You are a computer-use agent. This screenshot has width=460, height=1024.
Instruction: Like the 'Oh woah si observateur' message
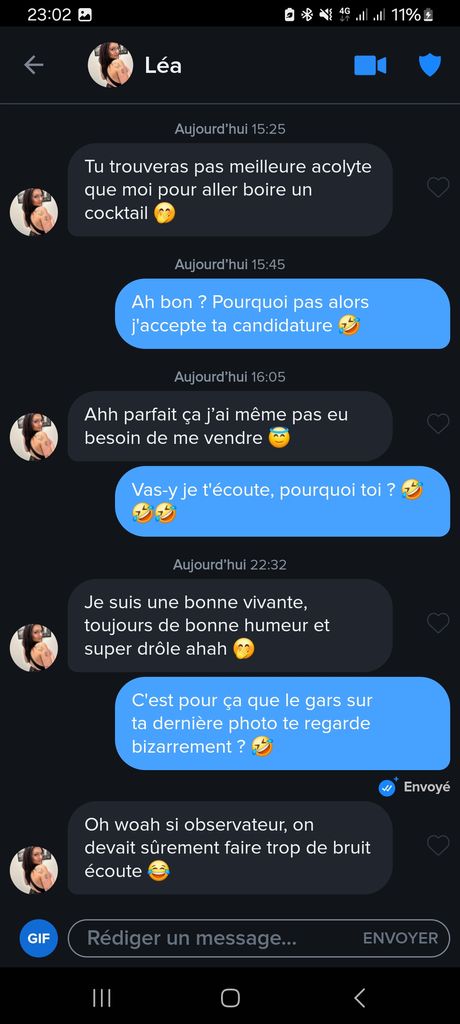[x=438, y=845]
